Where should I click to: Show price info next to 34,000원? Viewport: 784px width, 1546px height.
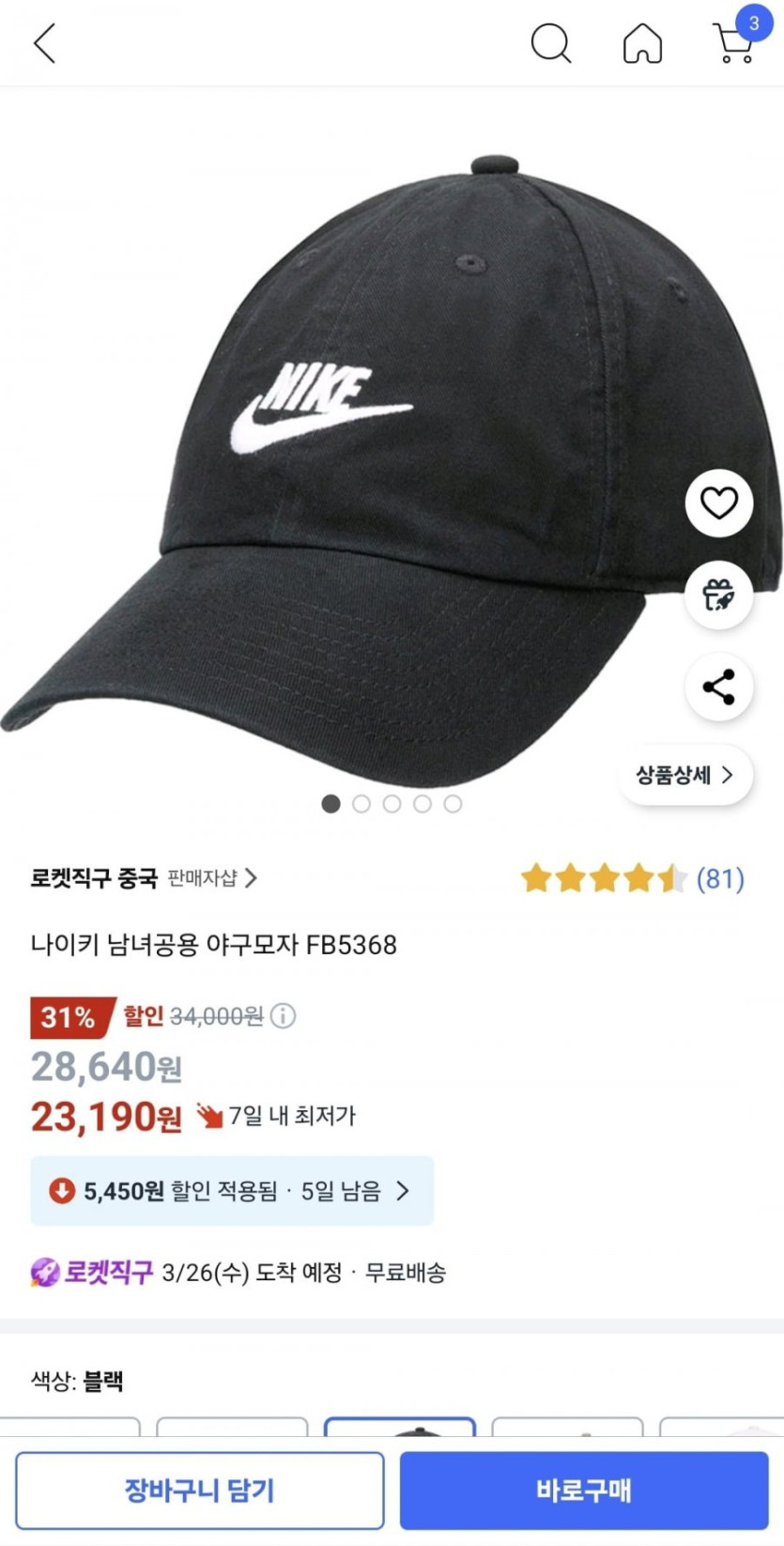284,1016
